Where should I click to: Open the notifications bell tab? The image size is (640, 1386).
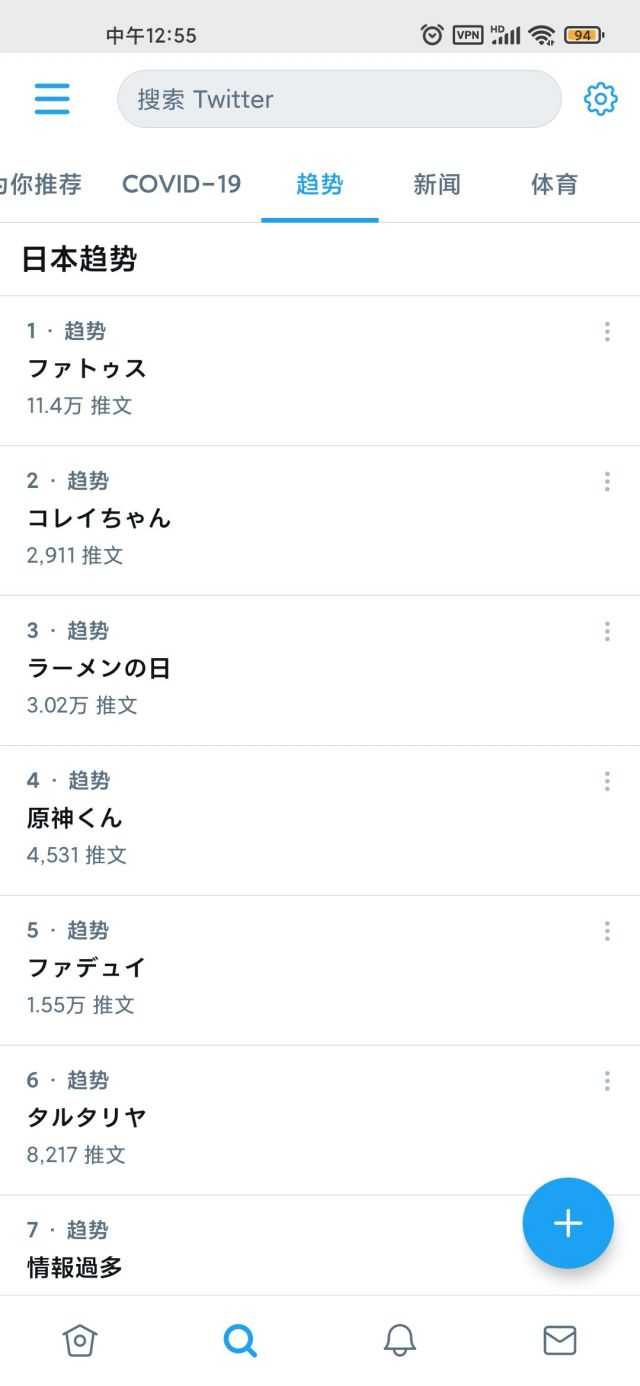(x=400, y=1340)
